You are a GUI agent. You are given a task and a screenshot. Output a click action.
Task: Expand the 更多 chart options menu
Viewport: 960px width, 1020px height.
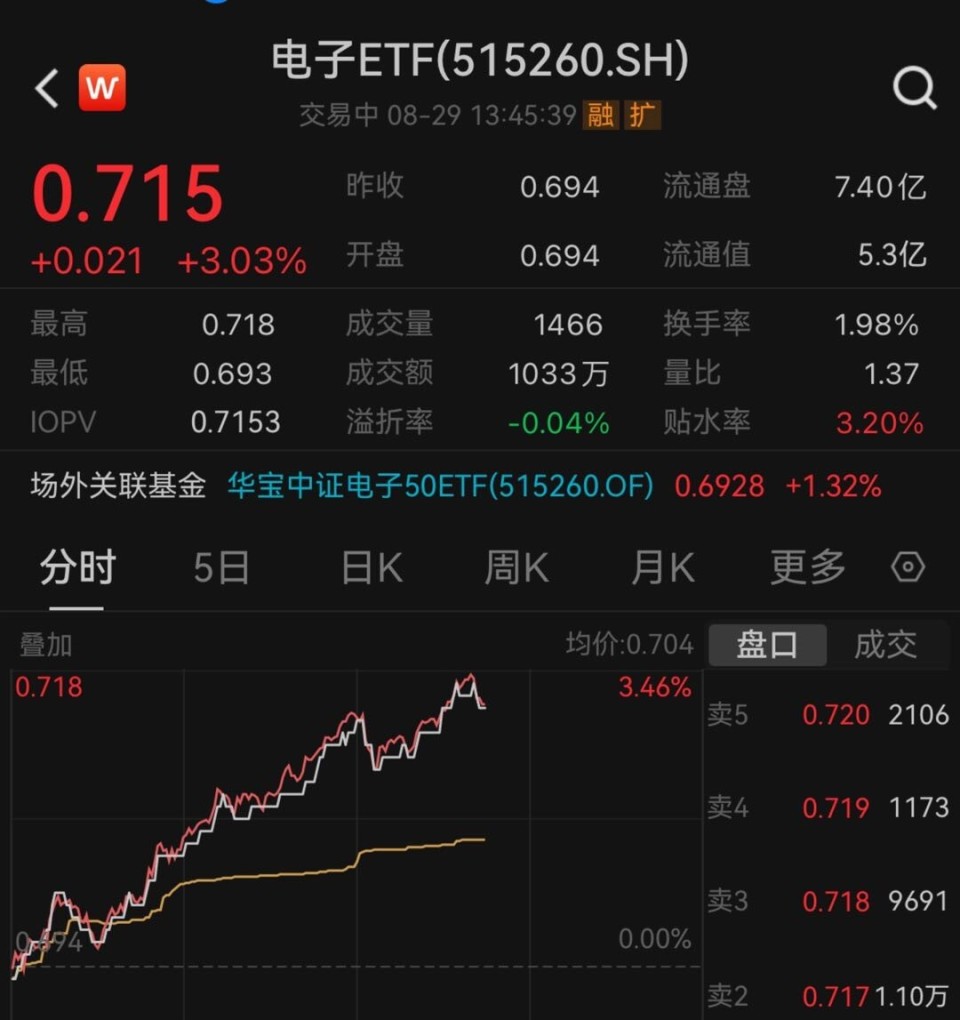click(x=806, y=567)
